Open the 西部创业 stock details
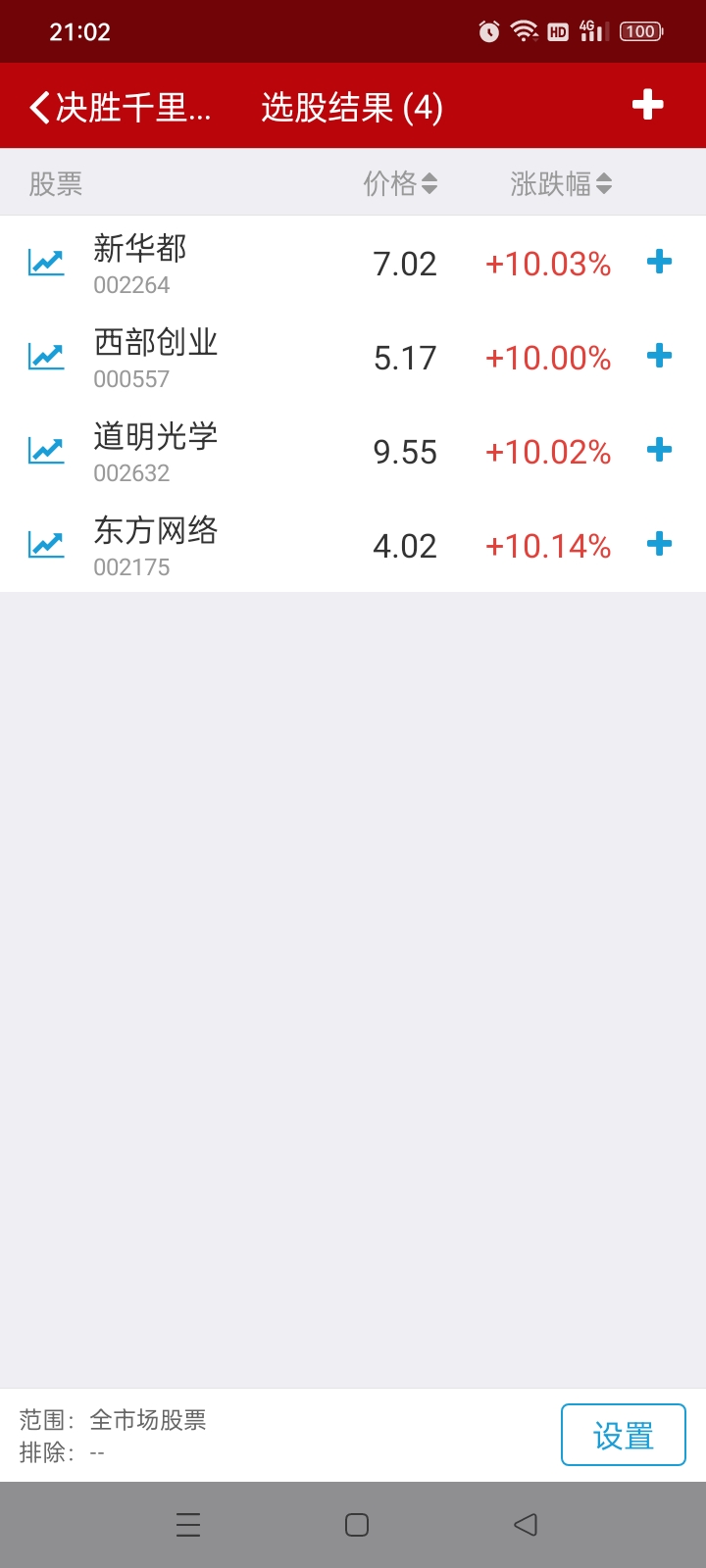The image size is (706, 1568). (155, 357)
